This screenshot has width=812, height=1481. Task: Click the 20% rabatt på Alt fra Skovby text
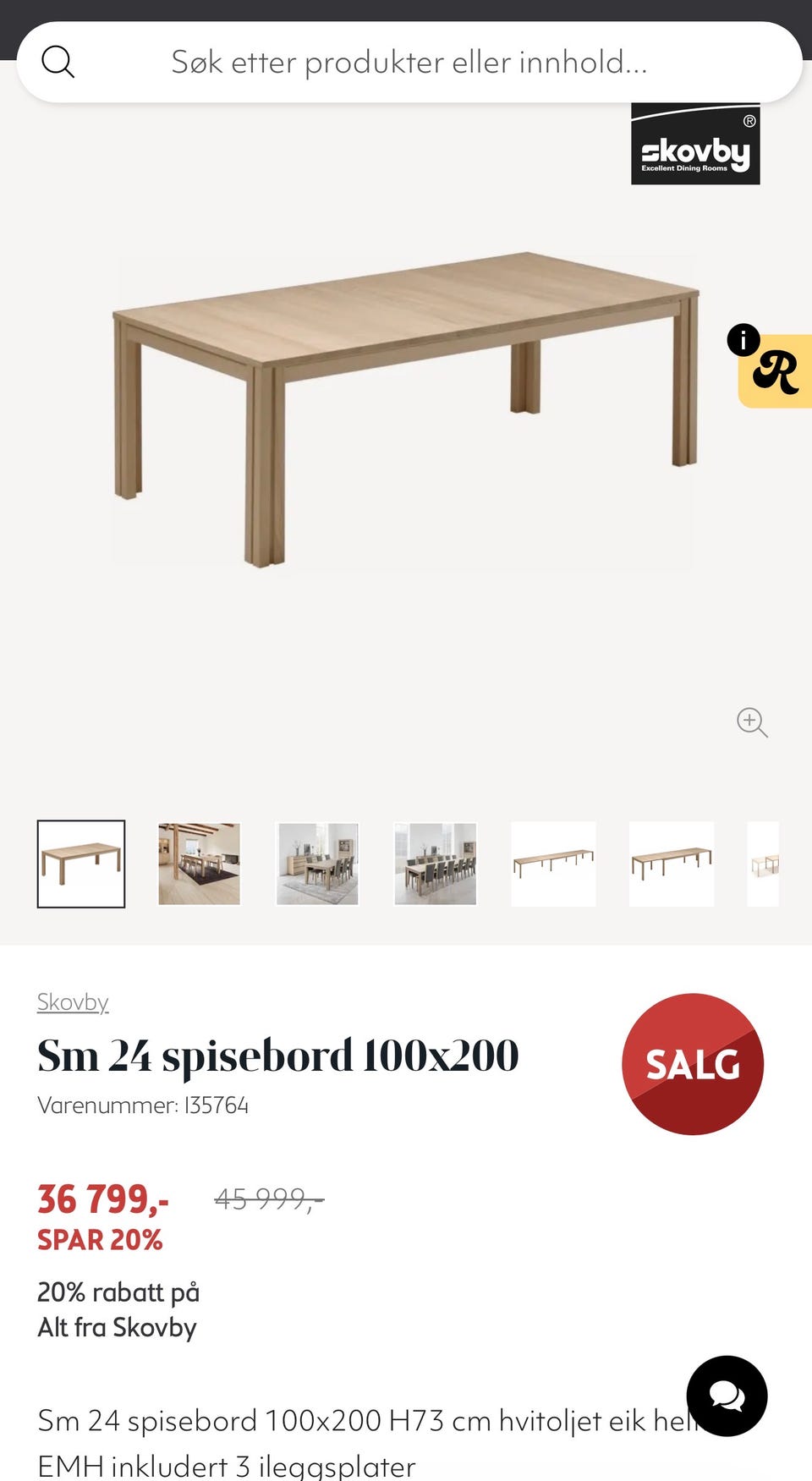click(118, 1309)
